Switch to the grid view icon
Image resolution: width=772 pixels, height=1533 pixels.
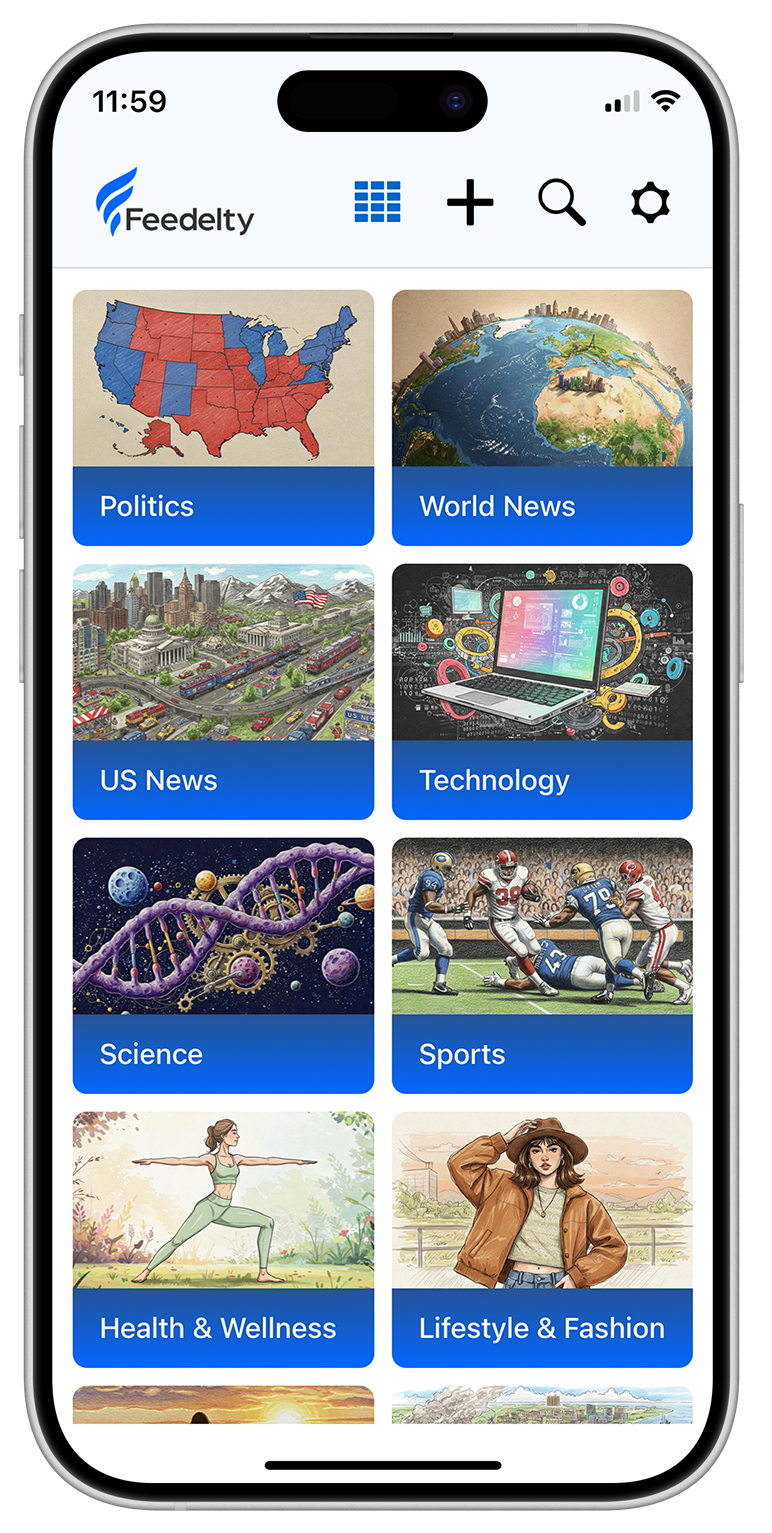[377, 203]
